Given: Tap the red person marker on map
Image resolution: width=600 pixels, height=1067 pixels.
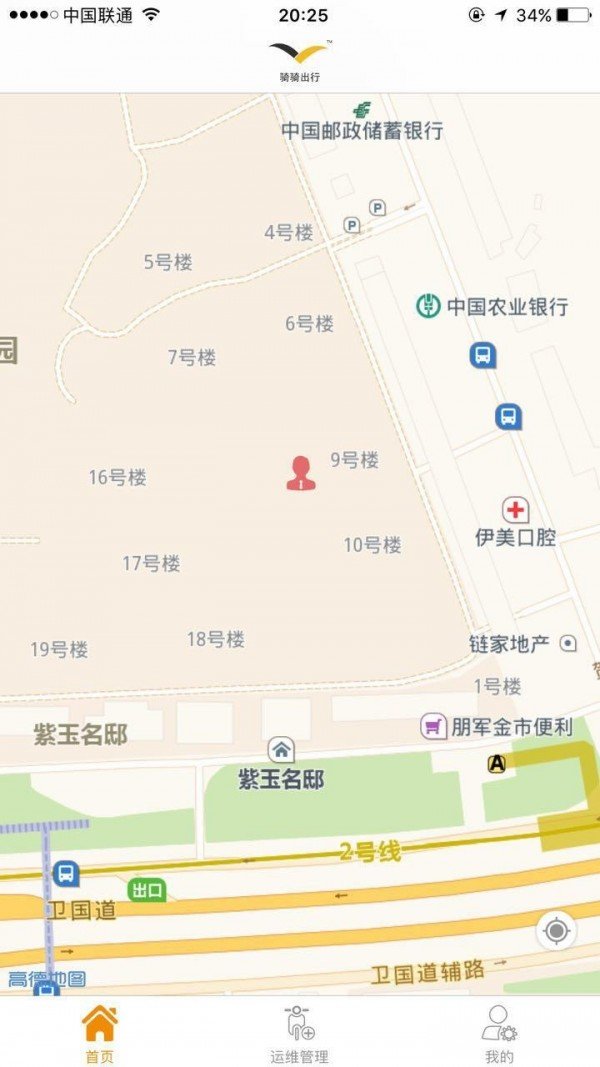Looking at the screenshot, I should (x=301, y=473).
